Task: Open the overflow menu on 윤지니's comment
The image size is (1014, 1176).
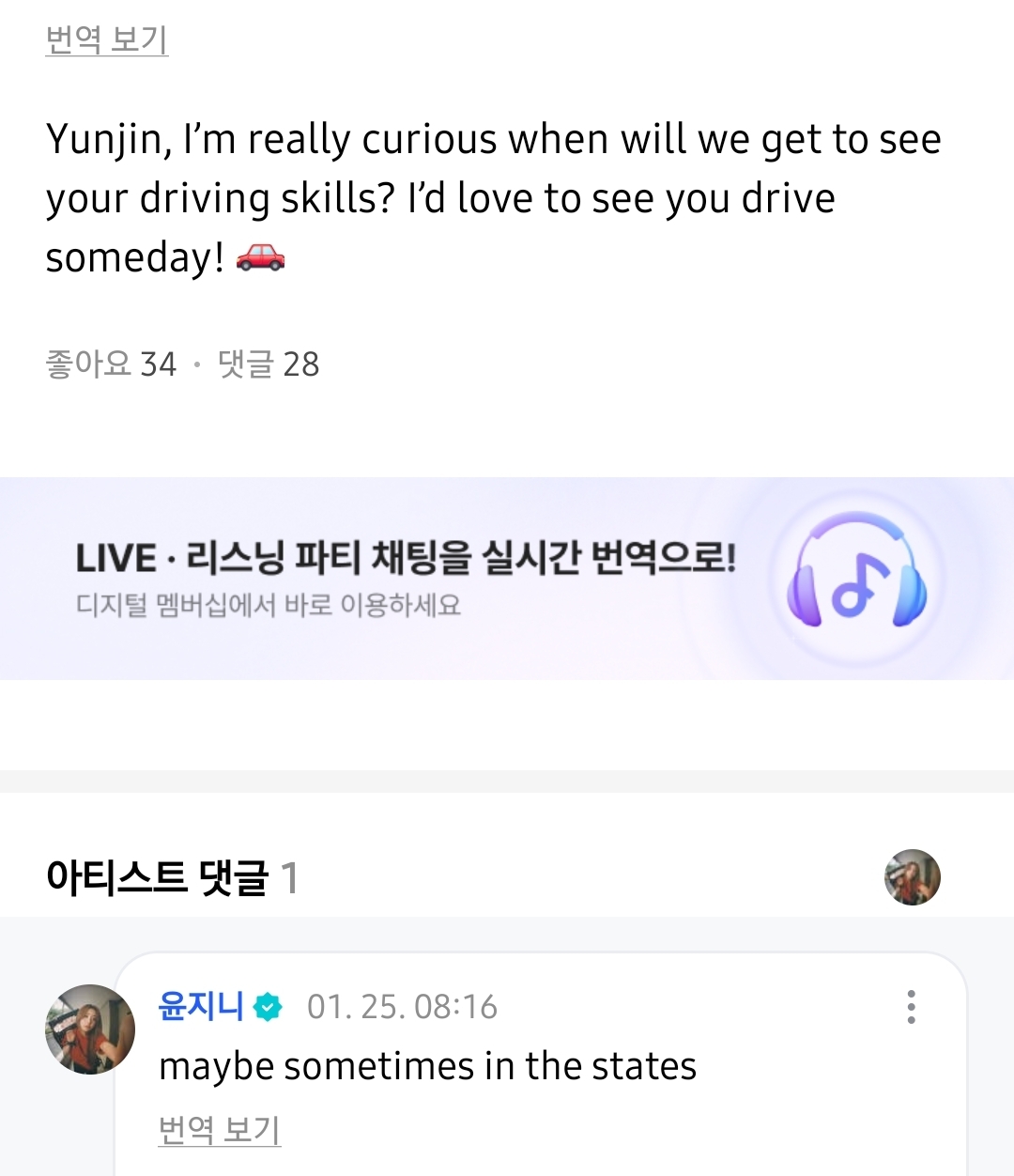Action: click(911, 1007)
